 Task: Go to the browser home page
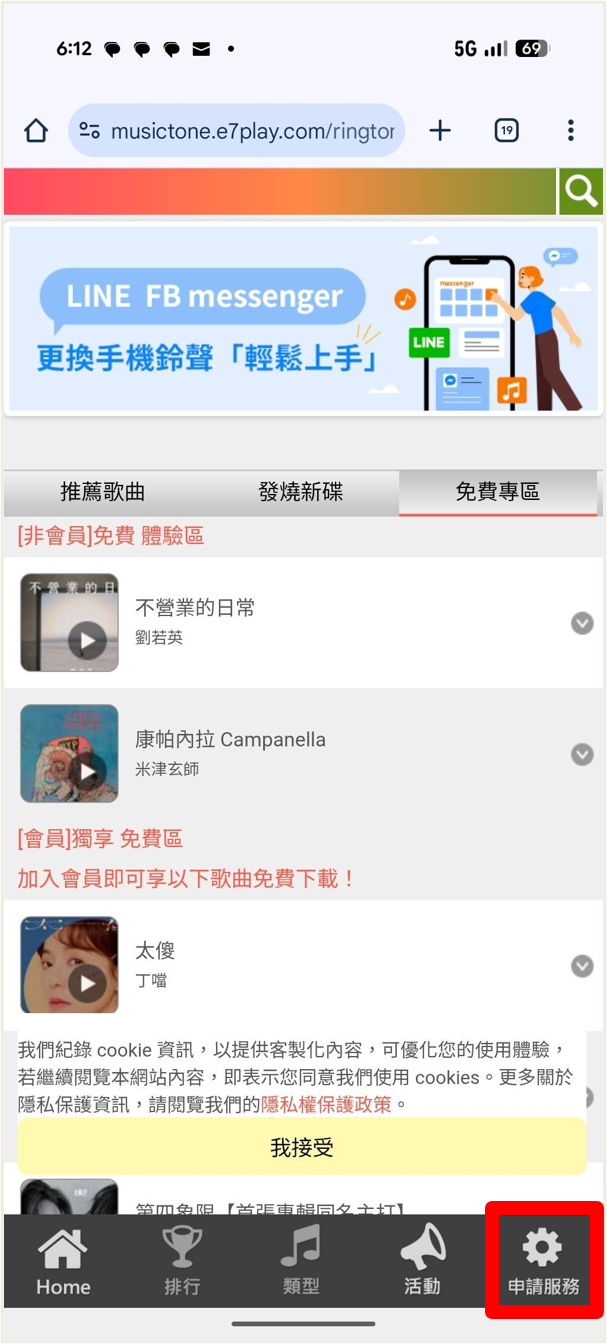tap(36, 131)
